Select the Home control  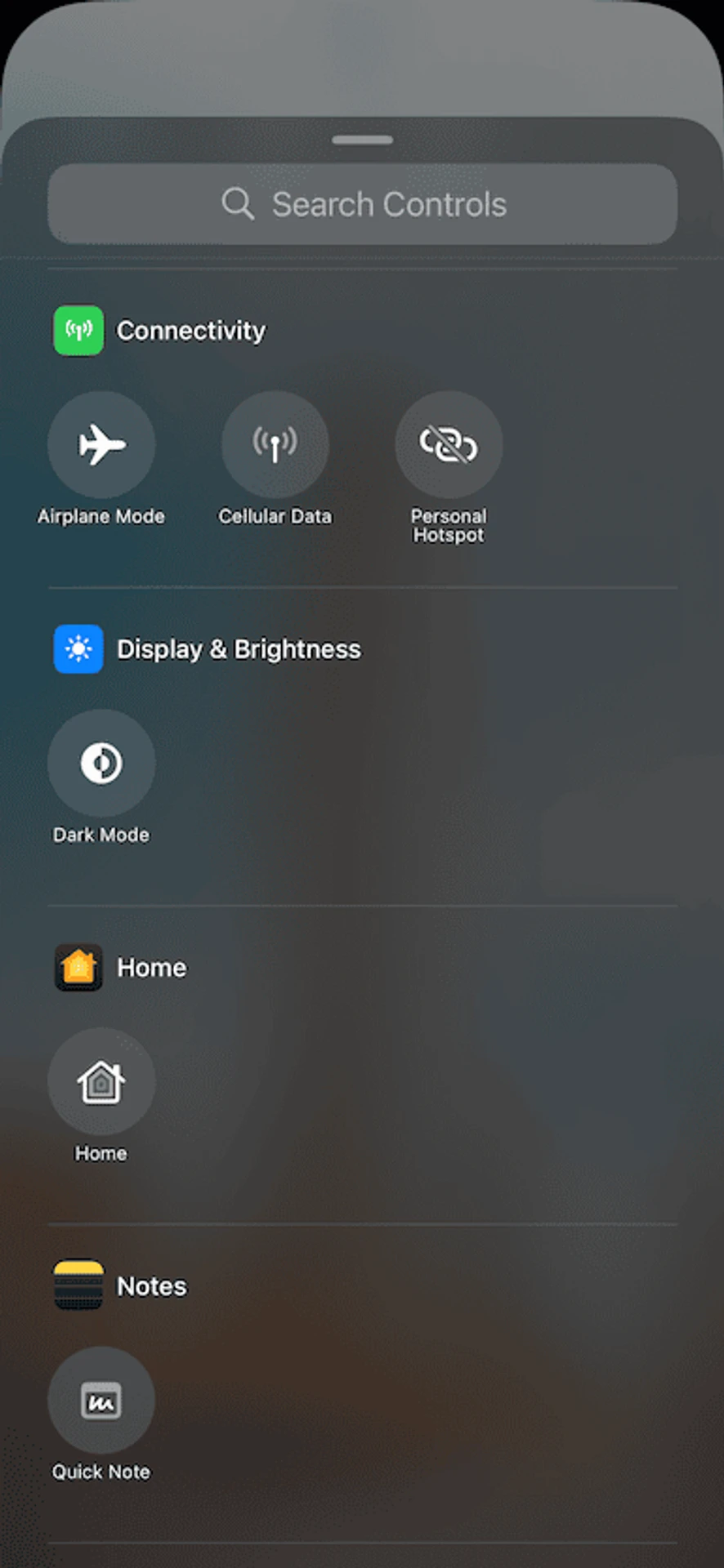[101, 1082]
